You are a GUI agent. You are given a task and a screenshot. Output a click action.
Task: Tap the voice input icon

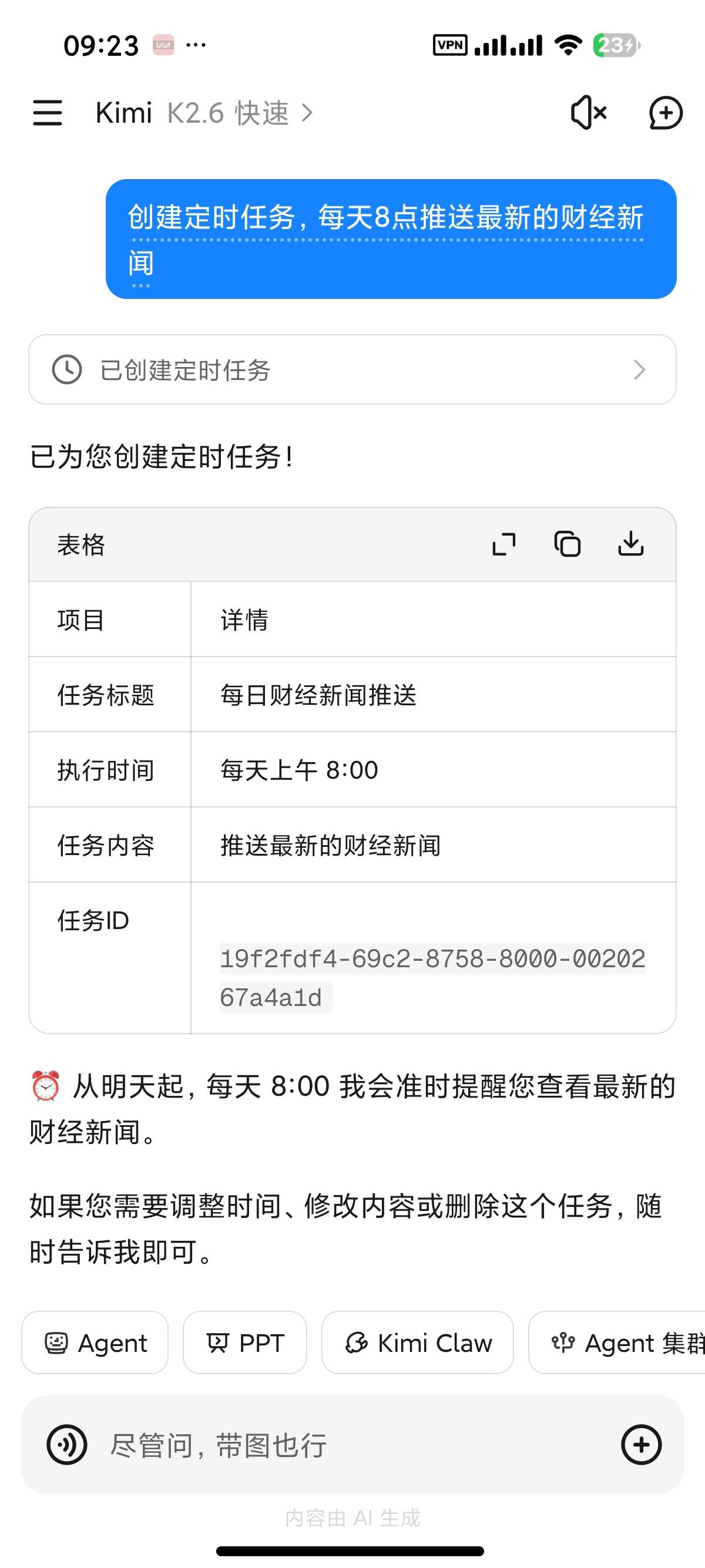[67, 1445]
